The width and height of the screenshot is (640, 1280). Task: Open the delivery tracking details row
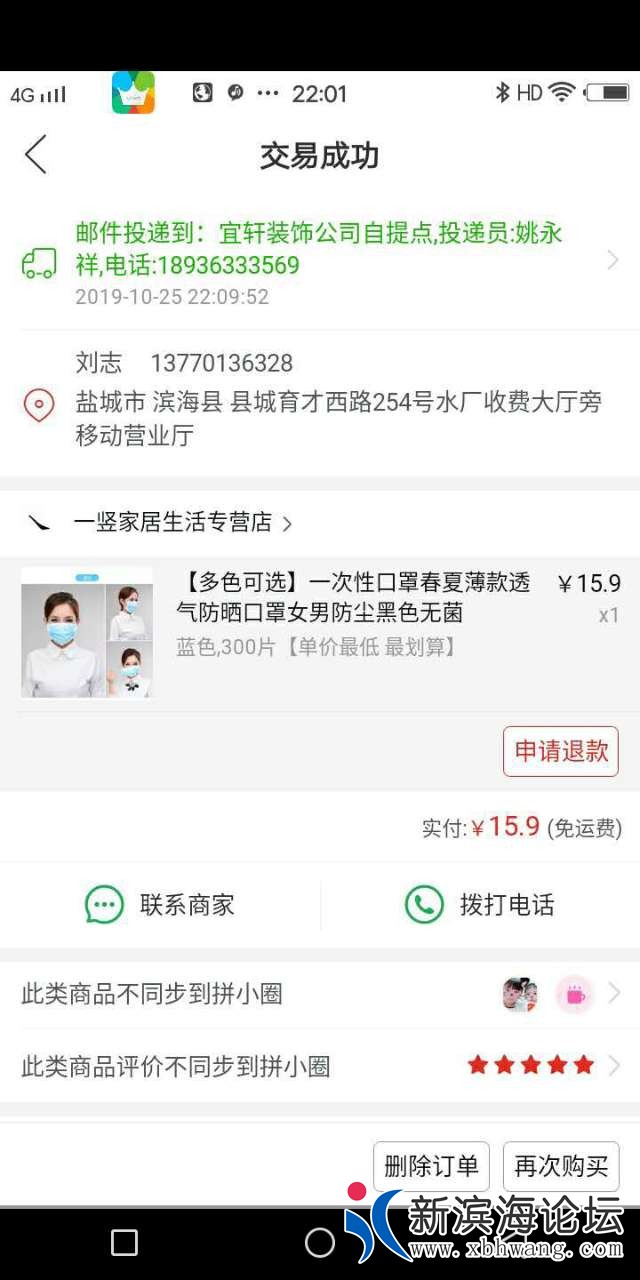tap(320, 262)
